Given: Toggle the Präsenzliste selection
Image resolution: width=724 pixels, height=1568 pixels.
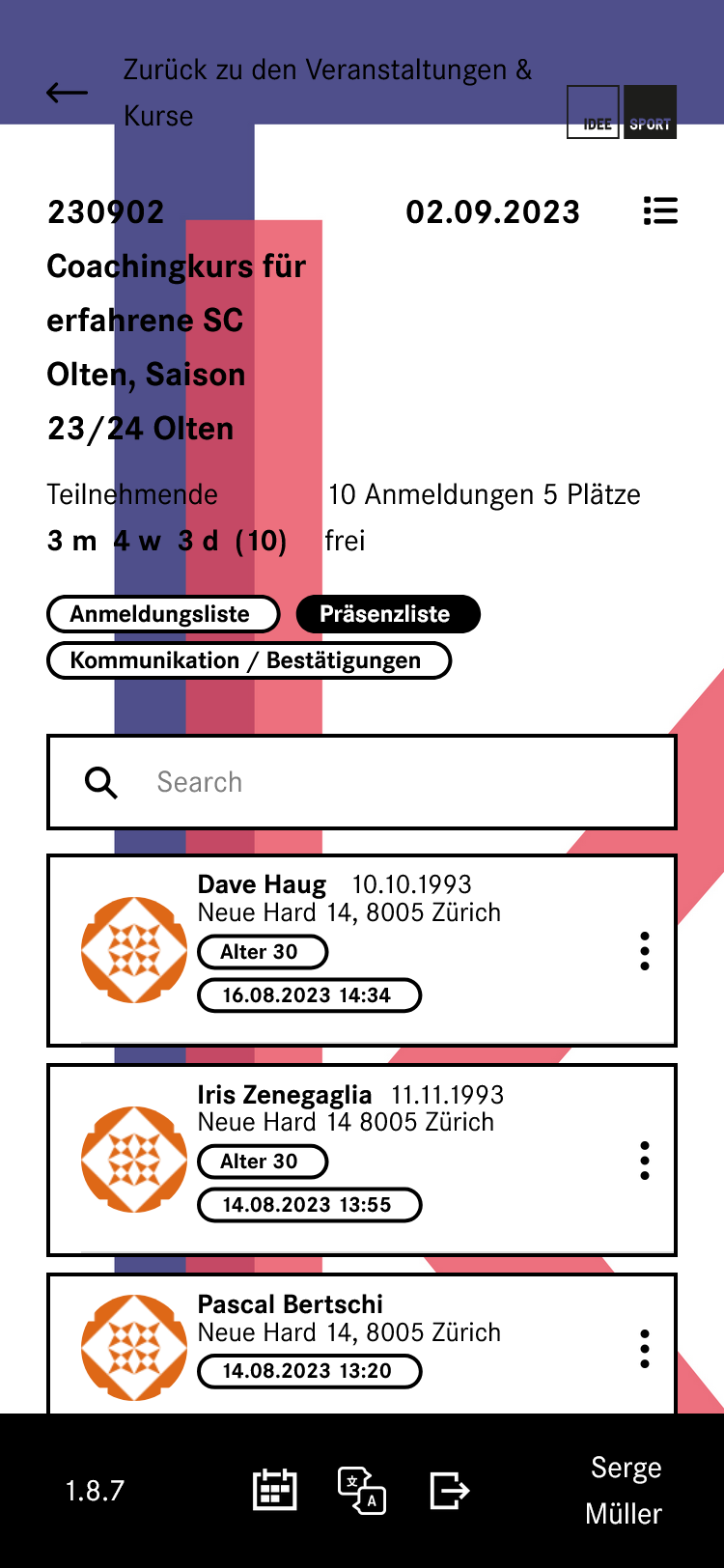Looking at the screenshot, I should [387, 614].
